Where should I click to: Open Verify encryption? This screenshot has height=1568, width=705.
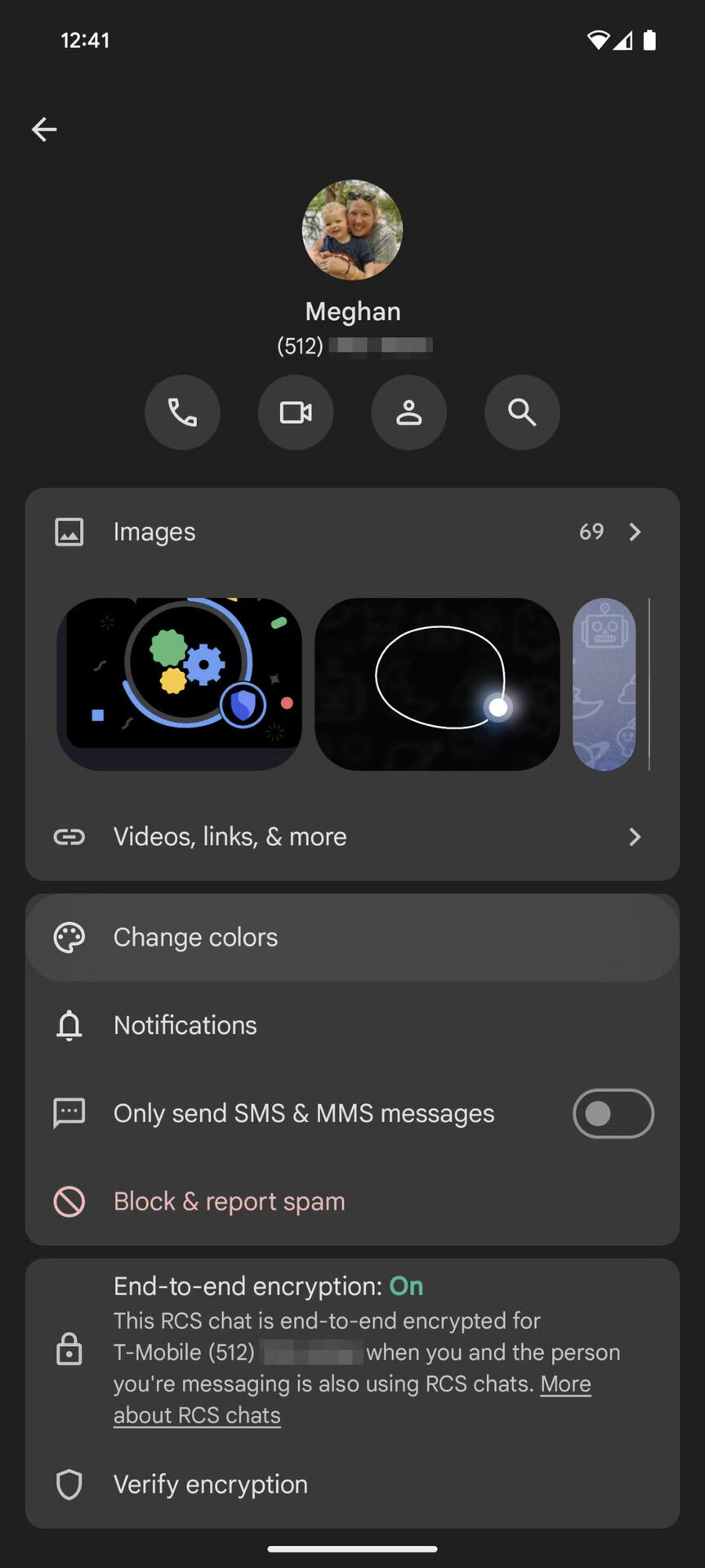coord(211,1484)
